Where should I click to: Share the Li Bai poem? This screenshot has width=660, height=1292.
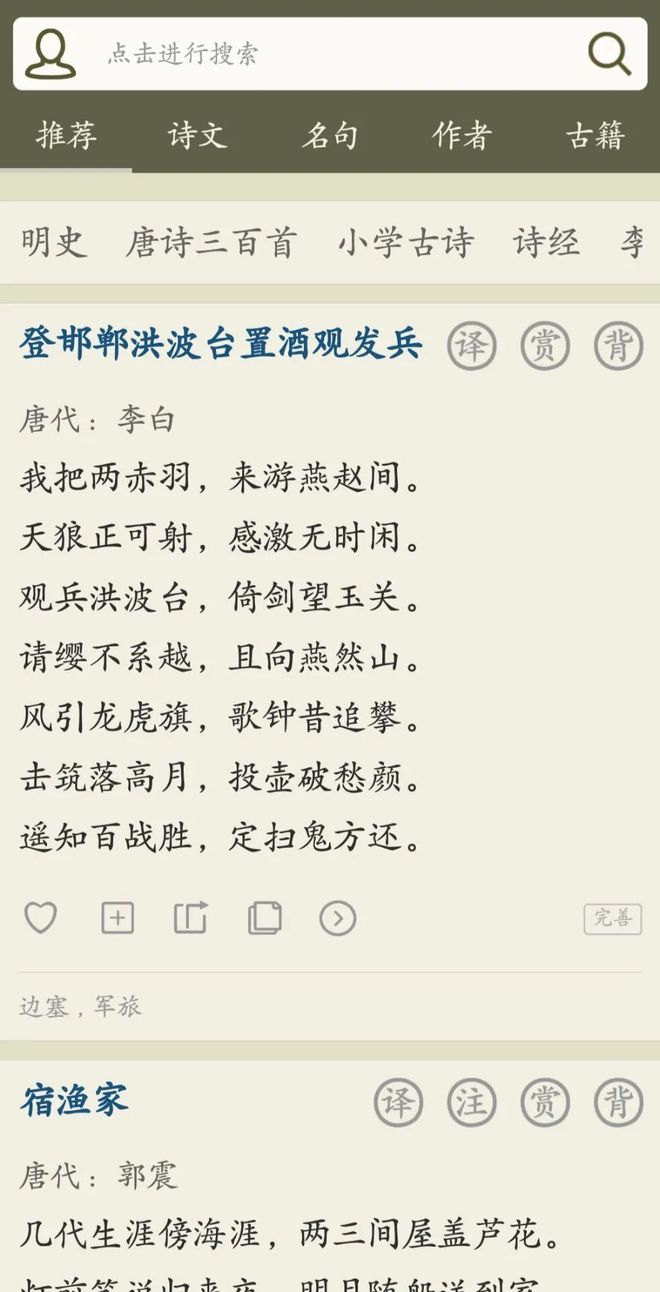190,918
